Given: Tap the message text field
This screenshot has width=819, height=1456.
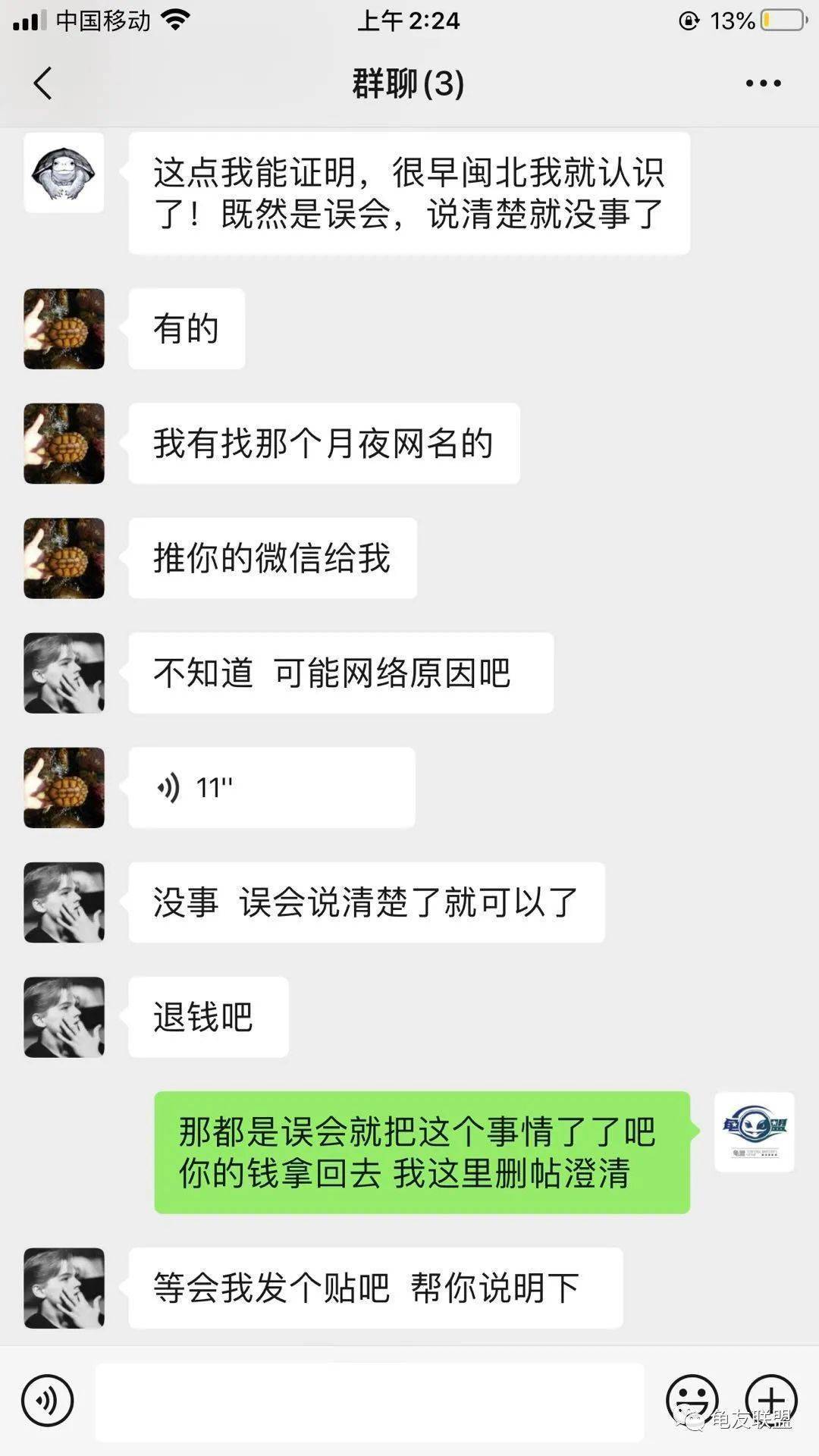Looking at the screenshot, I should (x=369, y=1401).
